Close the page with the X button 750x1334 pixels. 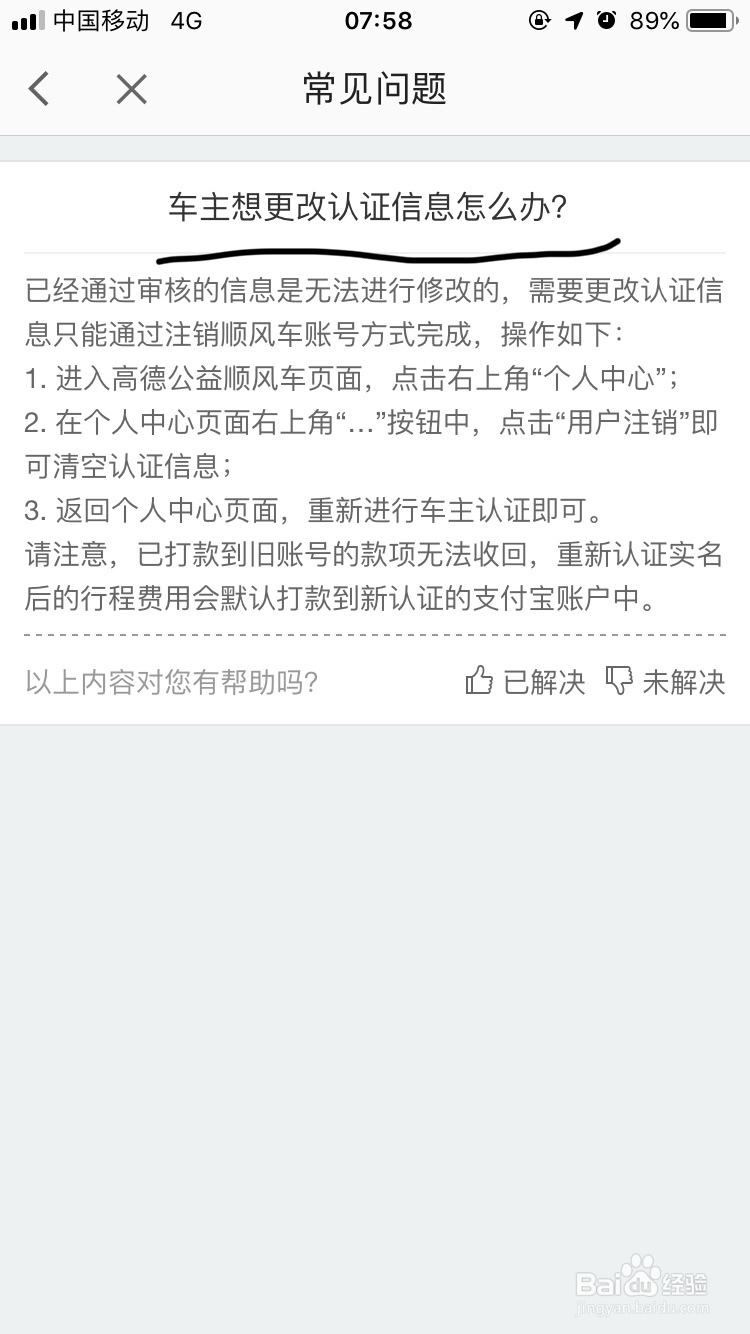tap(131, 89)
